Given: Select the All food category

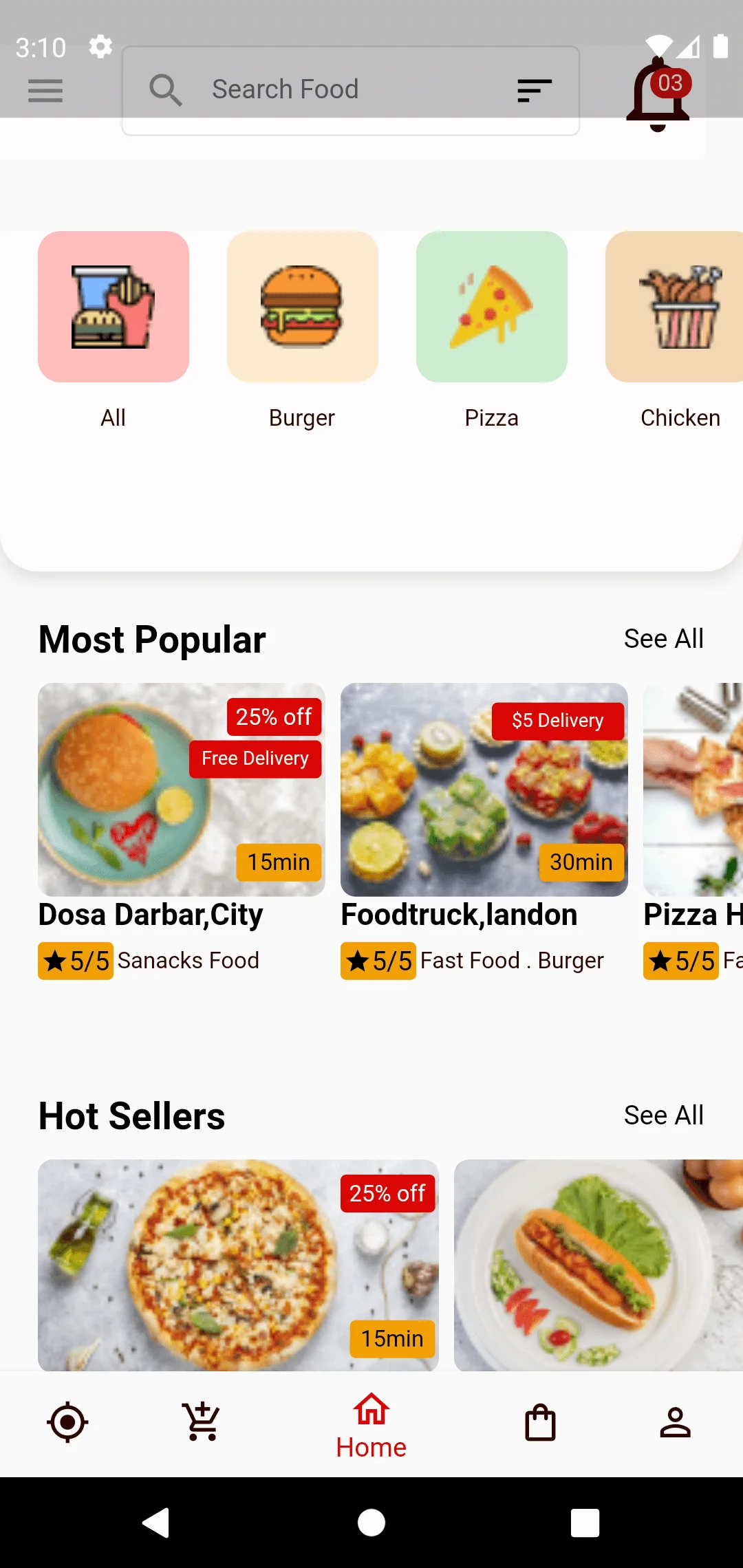Looking at the screenshot, I should click(114, 307).
